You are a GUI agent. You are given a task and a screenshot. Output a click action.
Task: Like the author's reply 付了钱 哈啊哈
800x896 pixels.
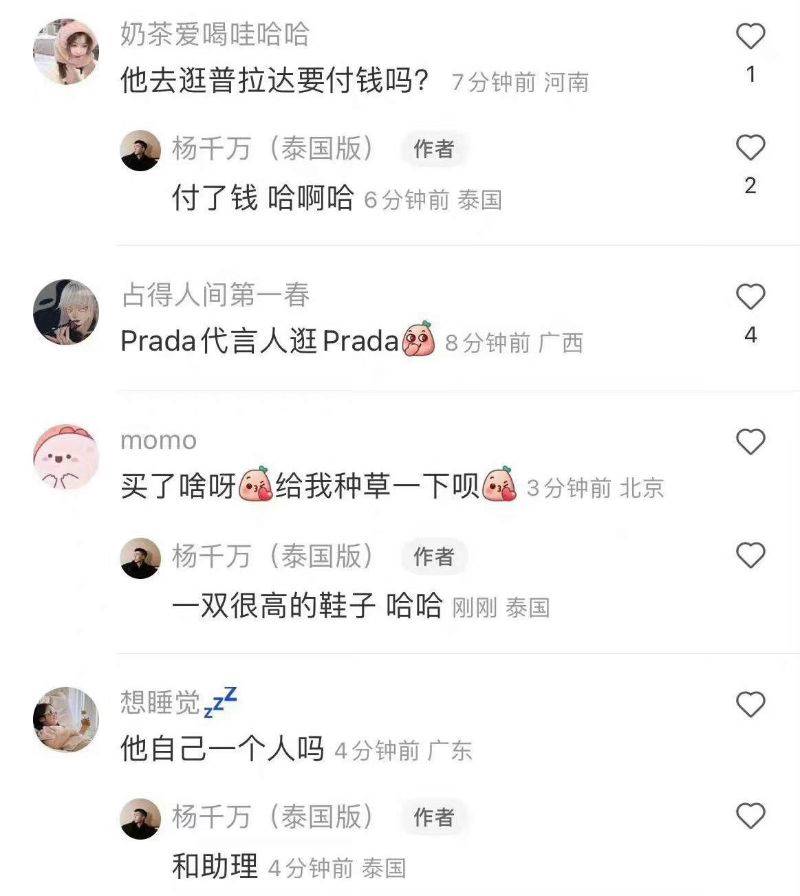click(x=750, y=149)
